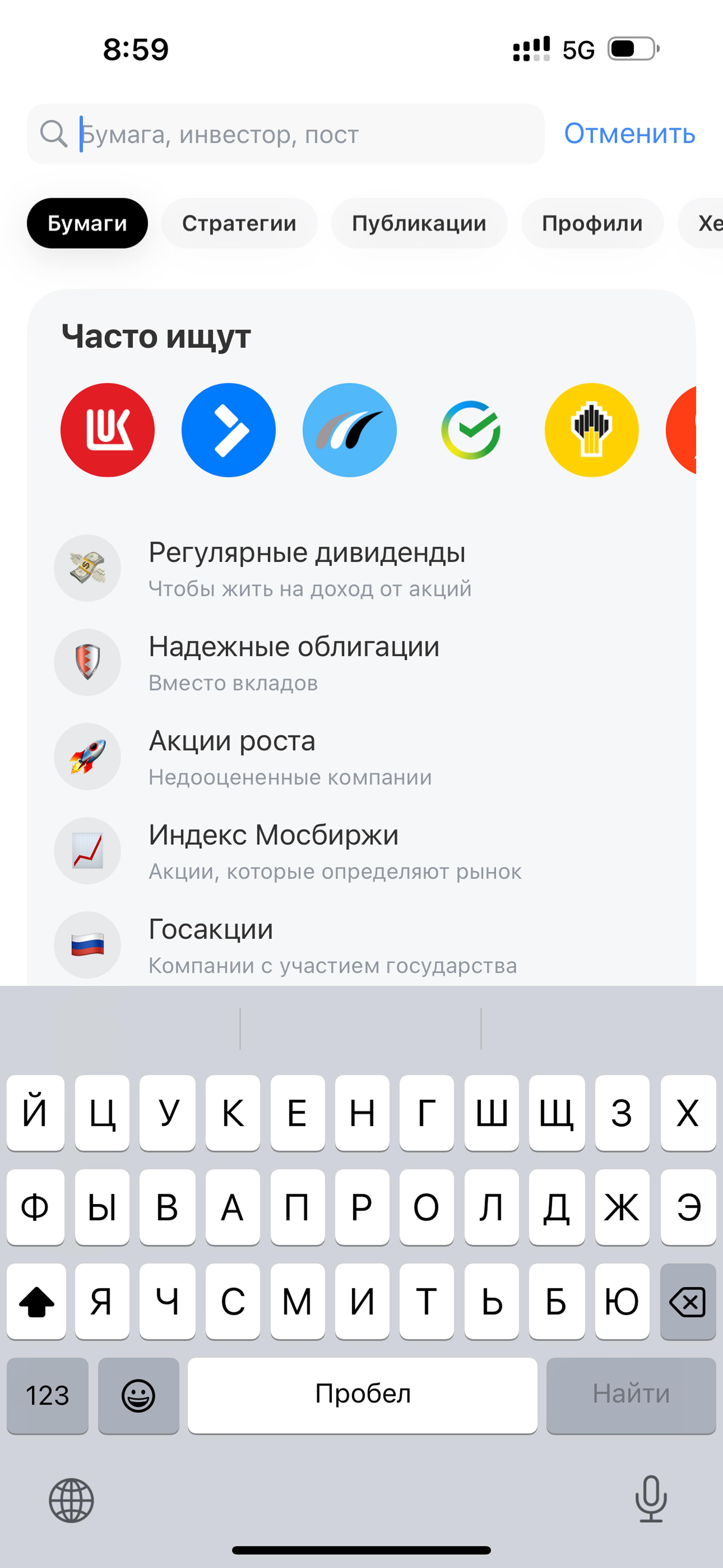Viewport: 723px width, 1568px height.
Task: Switch keyboard to 123 numbers
Action: 47,1395
